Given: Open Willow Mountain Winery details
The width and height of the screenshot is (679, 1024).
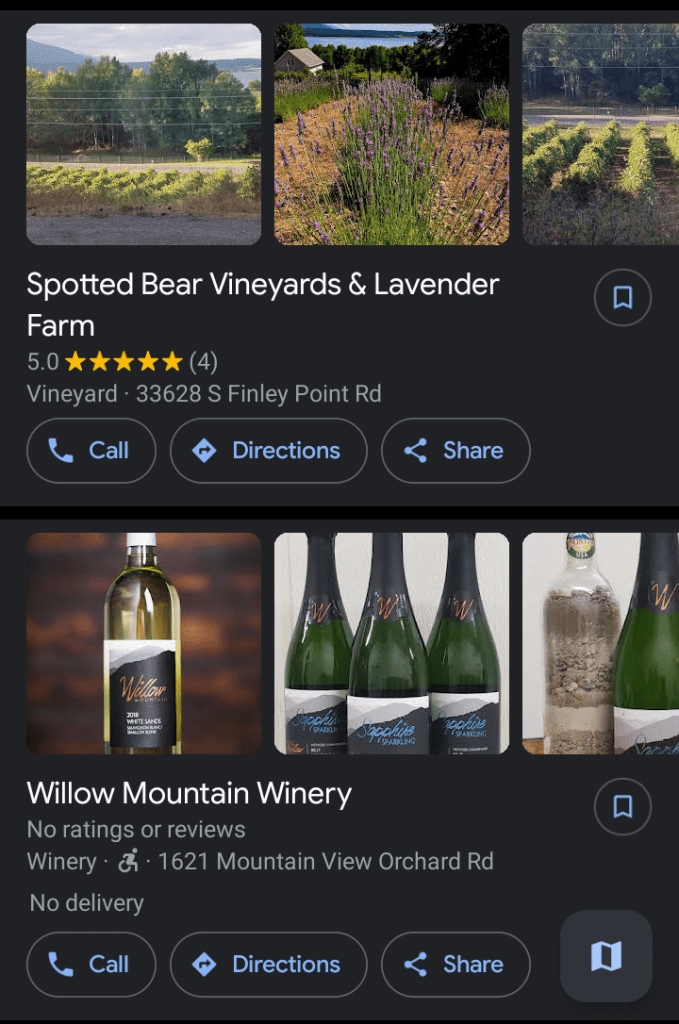Looking at the screenshot, I should [189, 795].
